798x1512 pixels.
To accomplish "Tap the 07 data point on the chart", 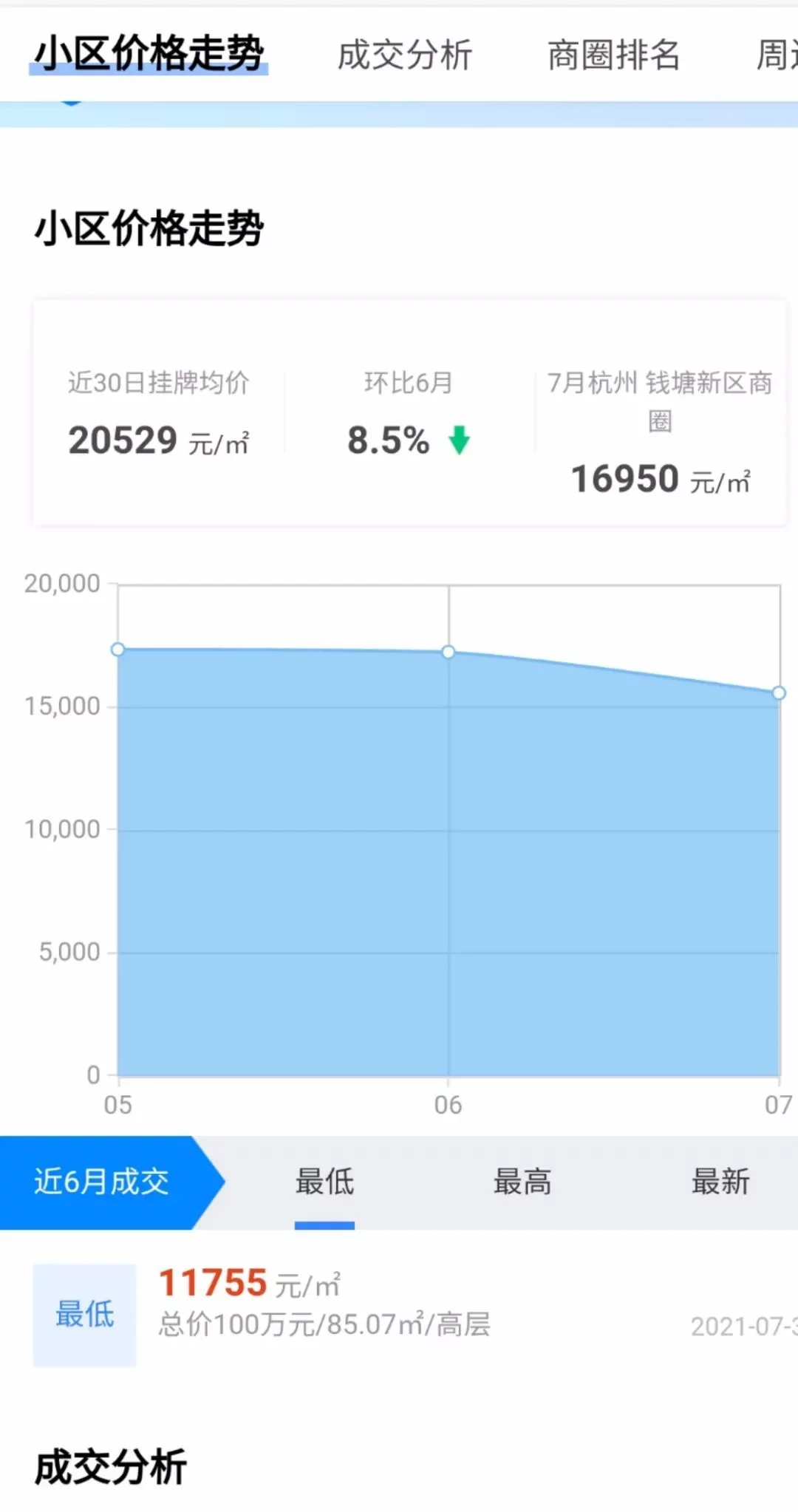I will click(779, 693).
